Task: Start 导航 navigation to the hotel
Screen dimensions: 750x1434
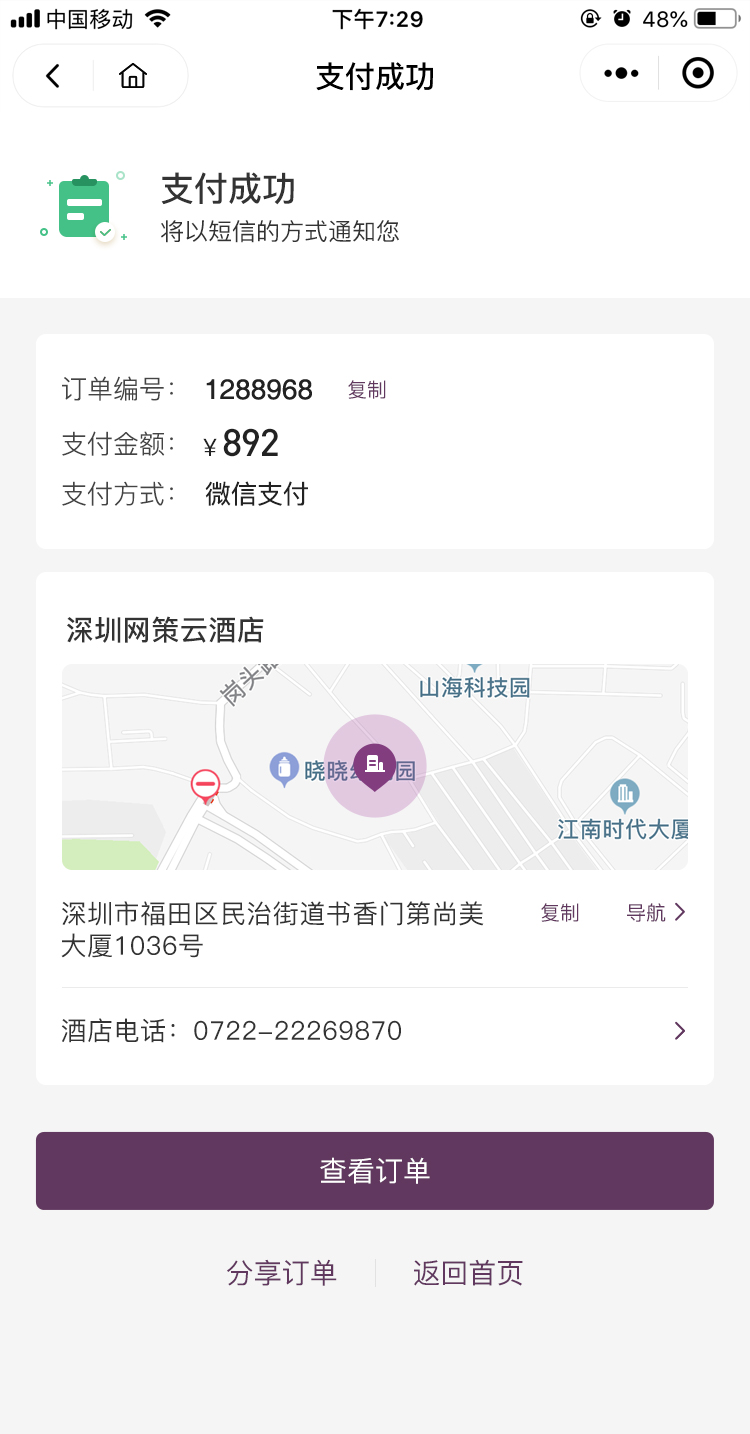Action: [x=656, y=912]
